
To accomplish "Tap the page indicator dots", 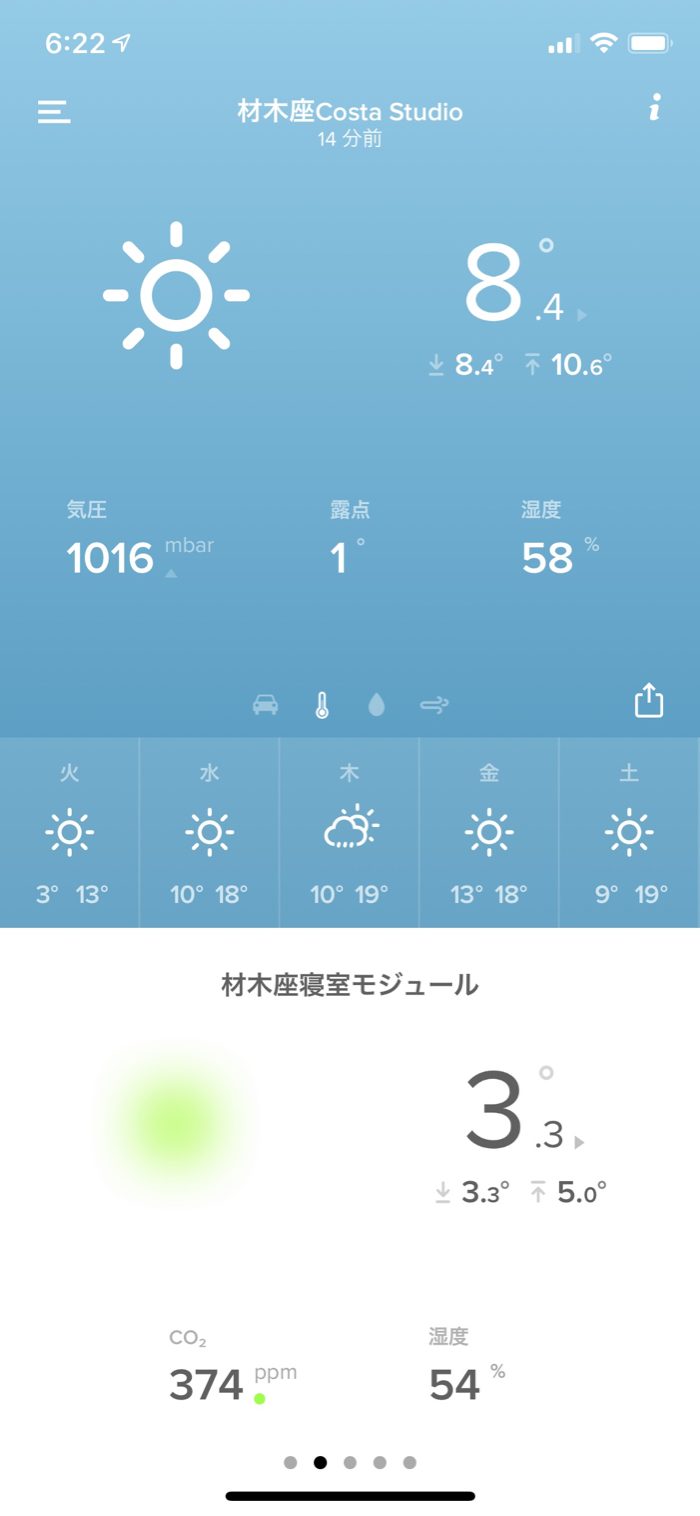I will [x=350, y=1462].
